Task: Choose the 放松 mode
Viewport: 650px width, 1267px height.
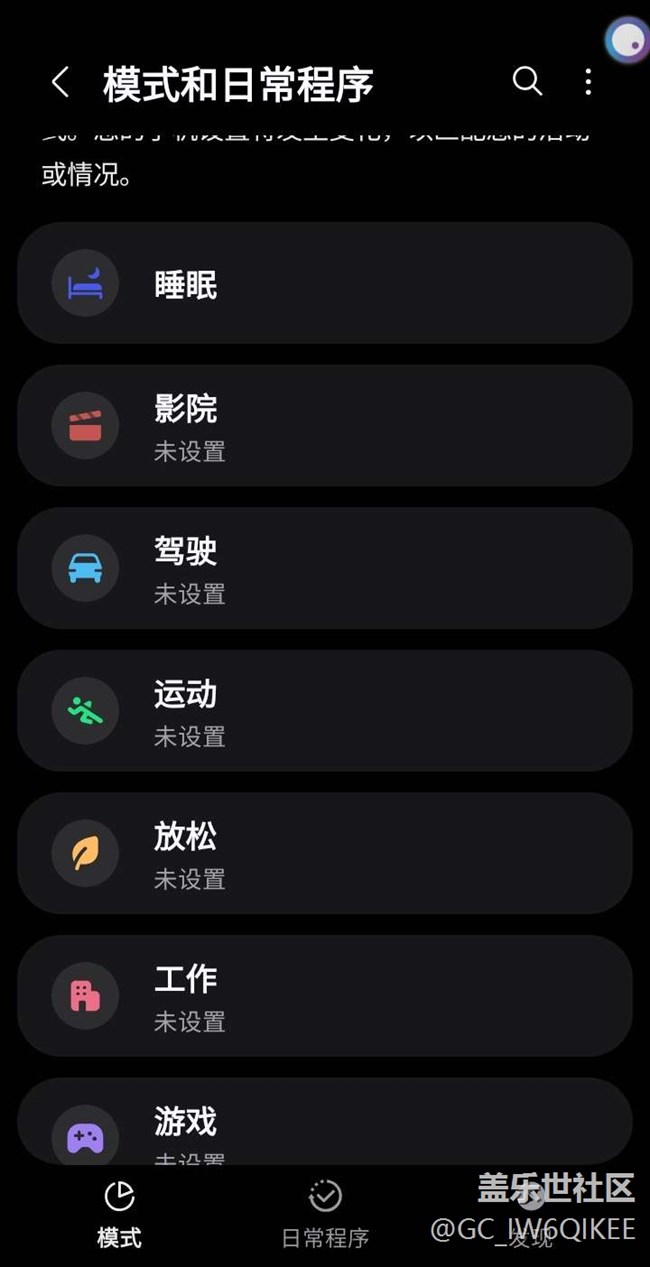Action: (325, 853)
